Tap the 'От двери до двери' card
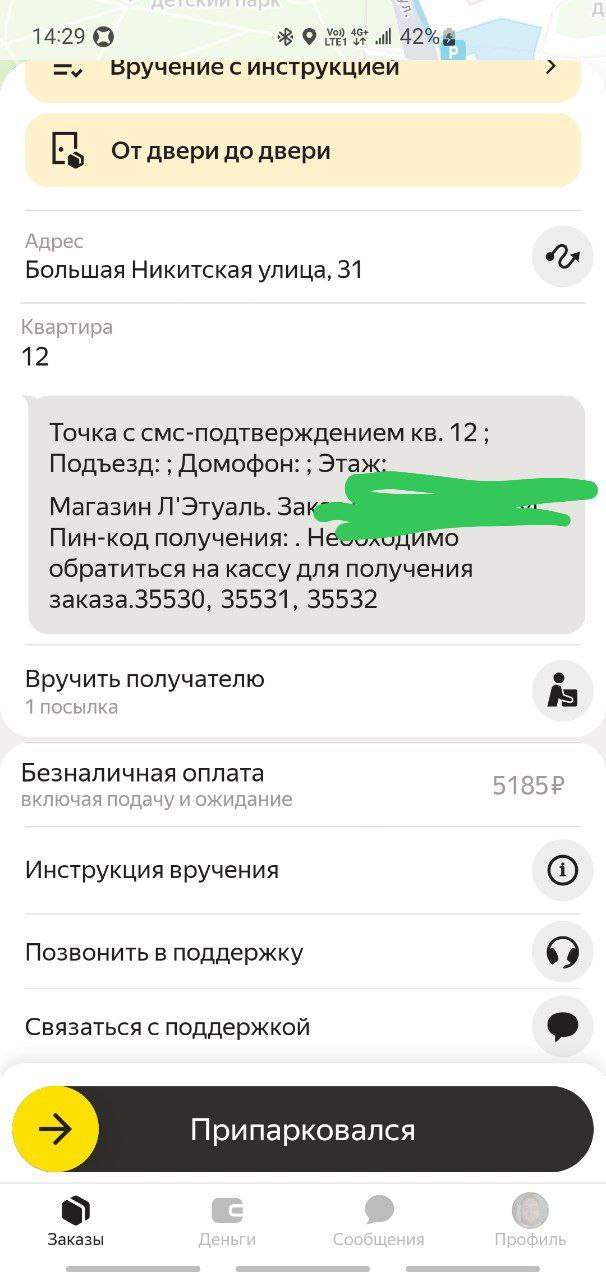This screenshot has height=1280, width=606. point(302,151)
